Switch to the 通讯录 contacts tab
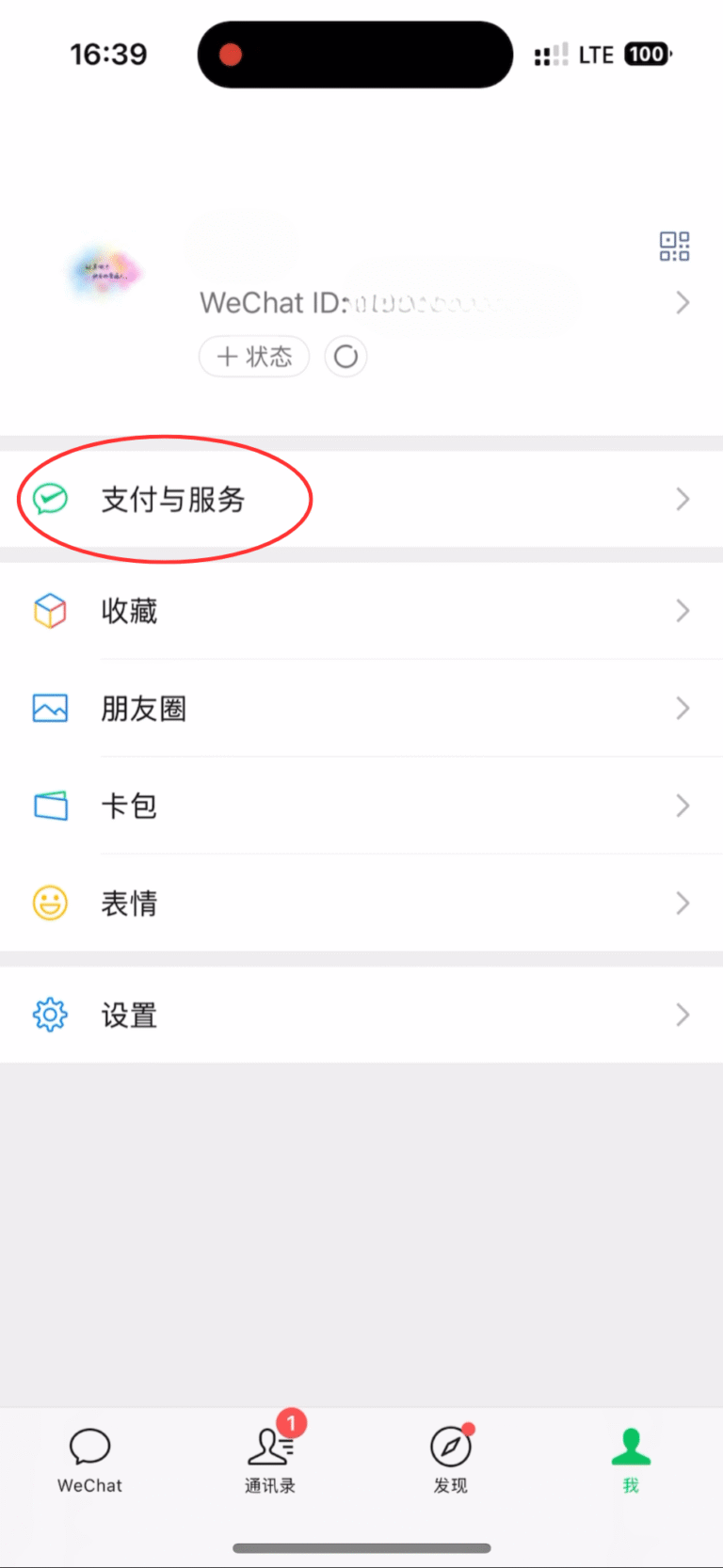723x1568 pixels. coord(270,1460)
